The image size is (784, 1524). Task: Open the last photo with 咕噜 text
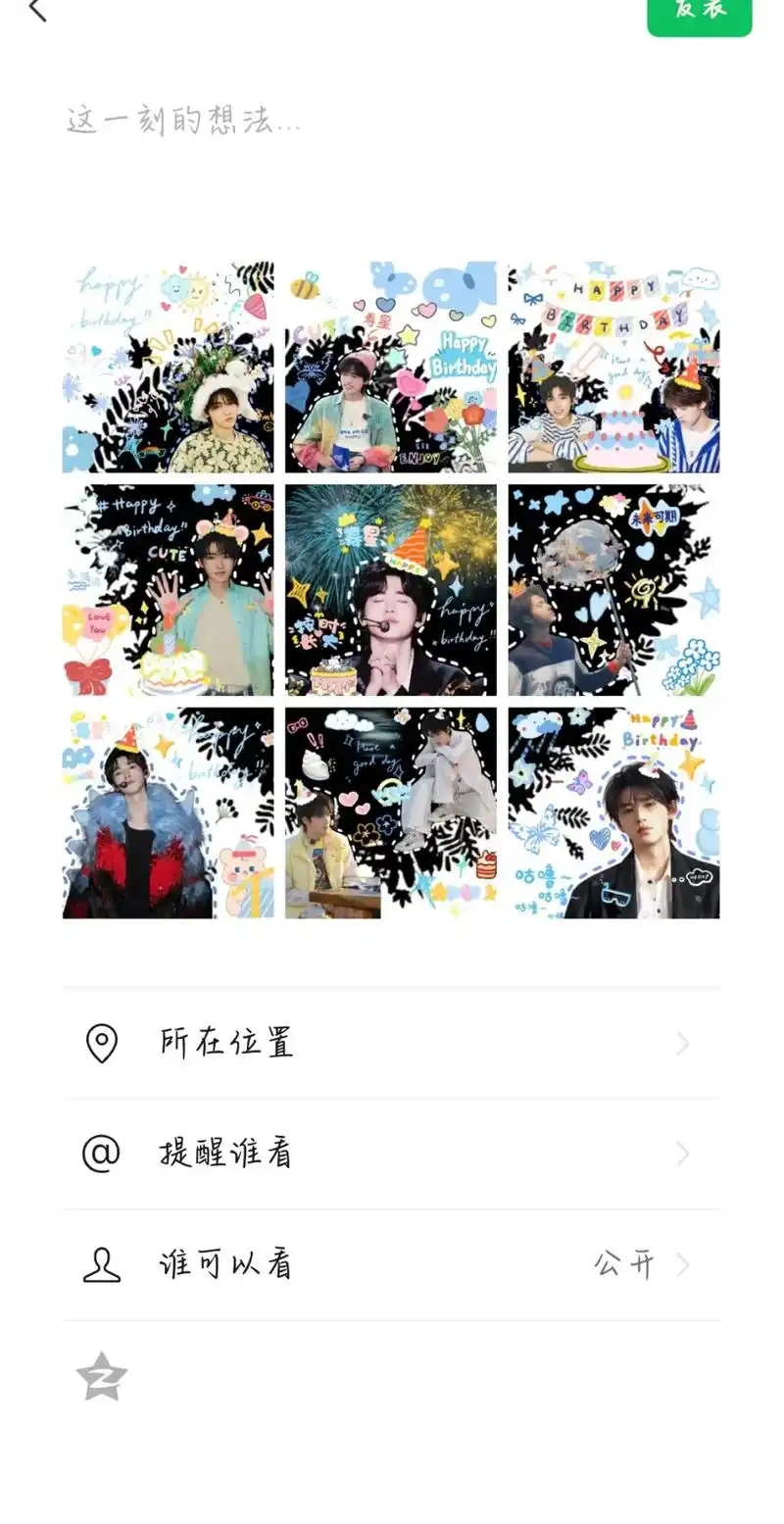coord(613,812)
